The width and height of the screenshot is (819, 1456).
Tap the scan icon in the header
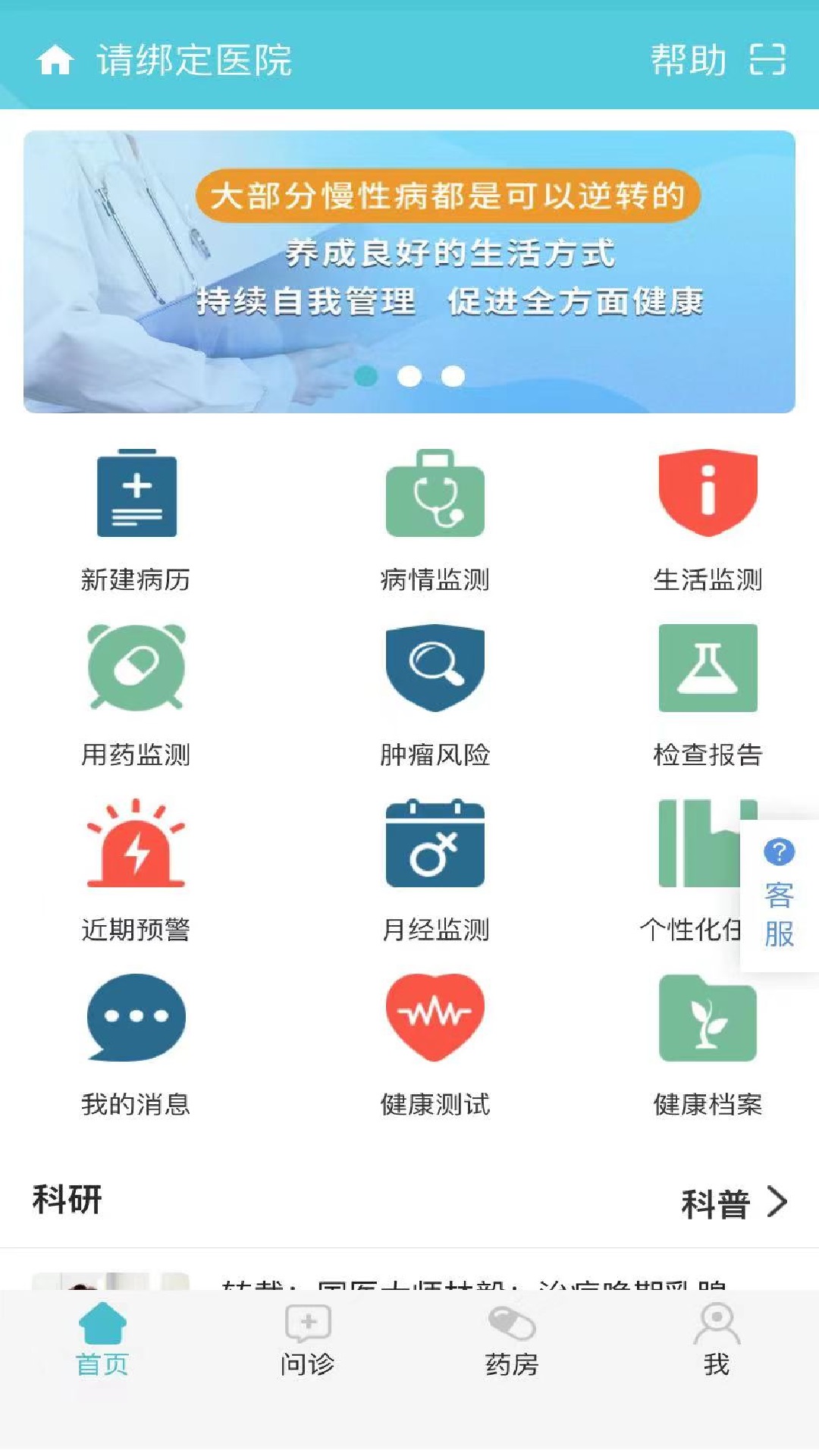click(x=767, y=59)
